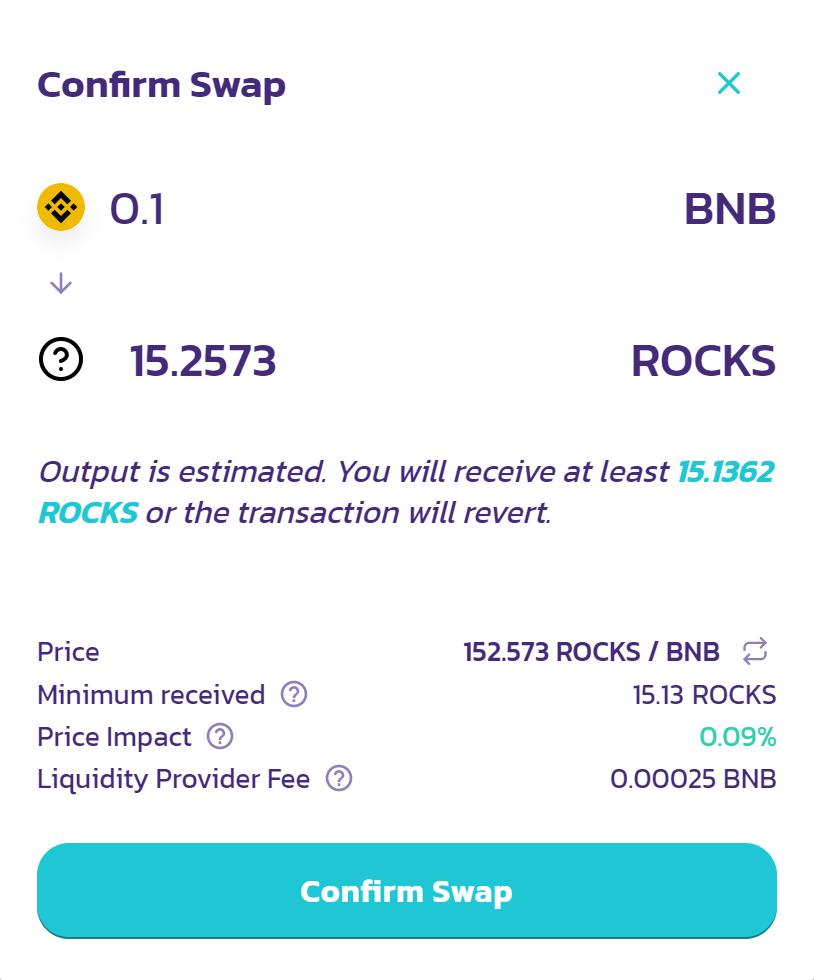814x980 pixels.
Task: Invert the ROCKS / BNB price direction
Action: point(755,652)
